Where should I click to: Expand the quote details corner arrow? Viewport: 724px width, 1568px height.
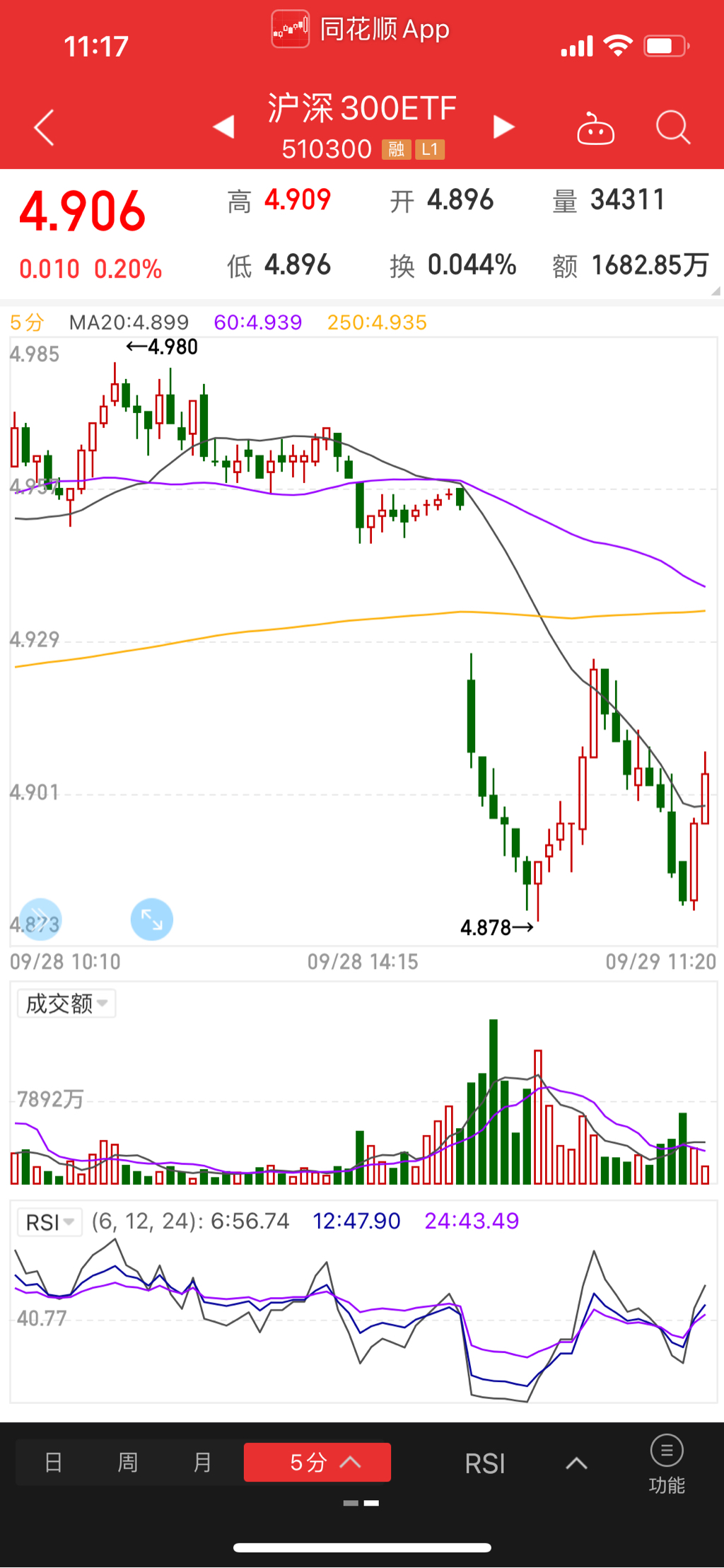[x=716, y=291]
